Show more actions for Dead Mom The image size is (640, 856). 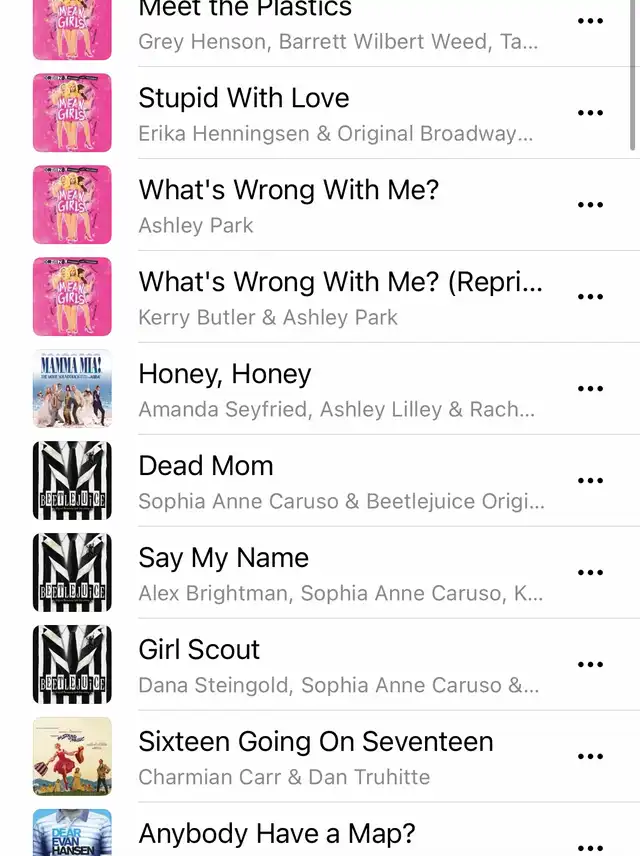pos(590,481)
